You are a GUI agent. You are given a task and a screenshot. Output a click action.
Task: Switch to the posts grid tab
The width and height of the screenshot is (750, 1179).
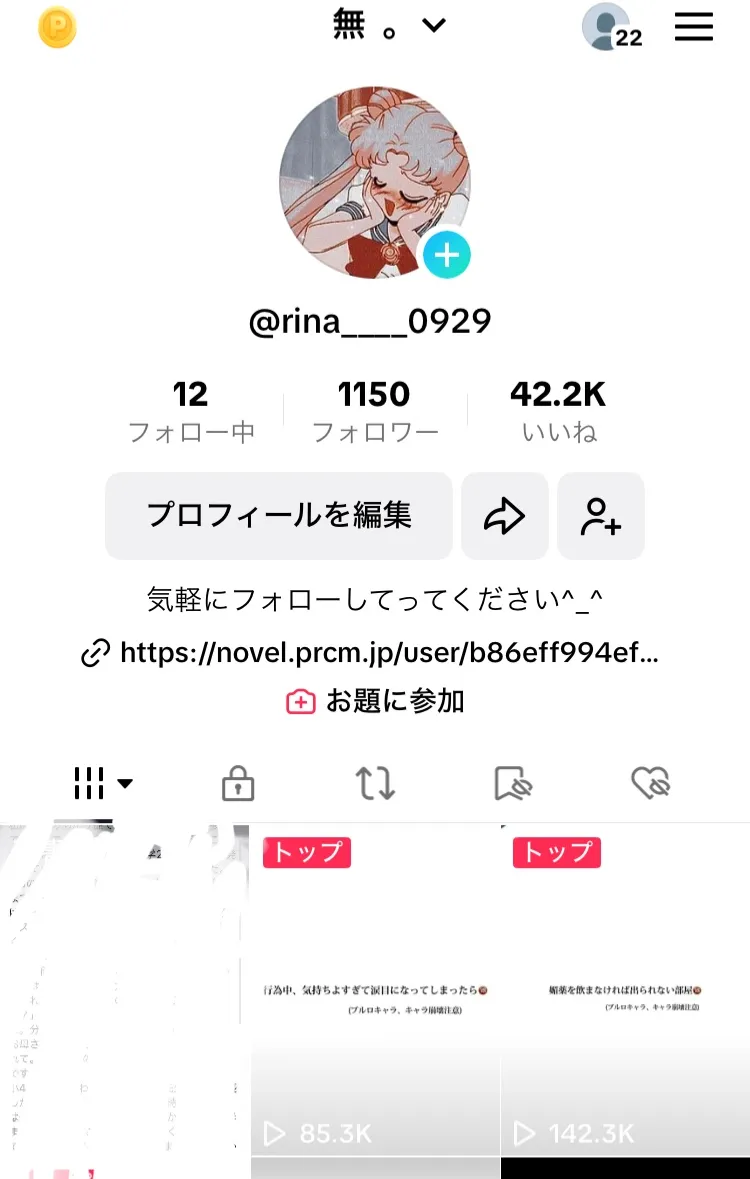tap(102, 784)
